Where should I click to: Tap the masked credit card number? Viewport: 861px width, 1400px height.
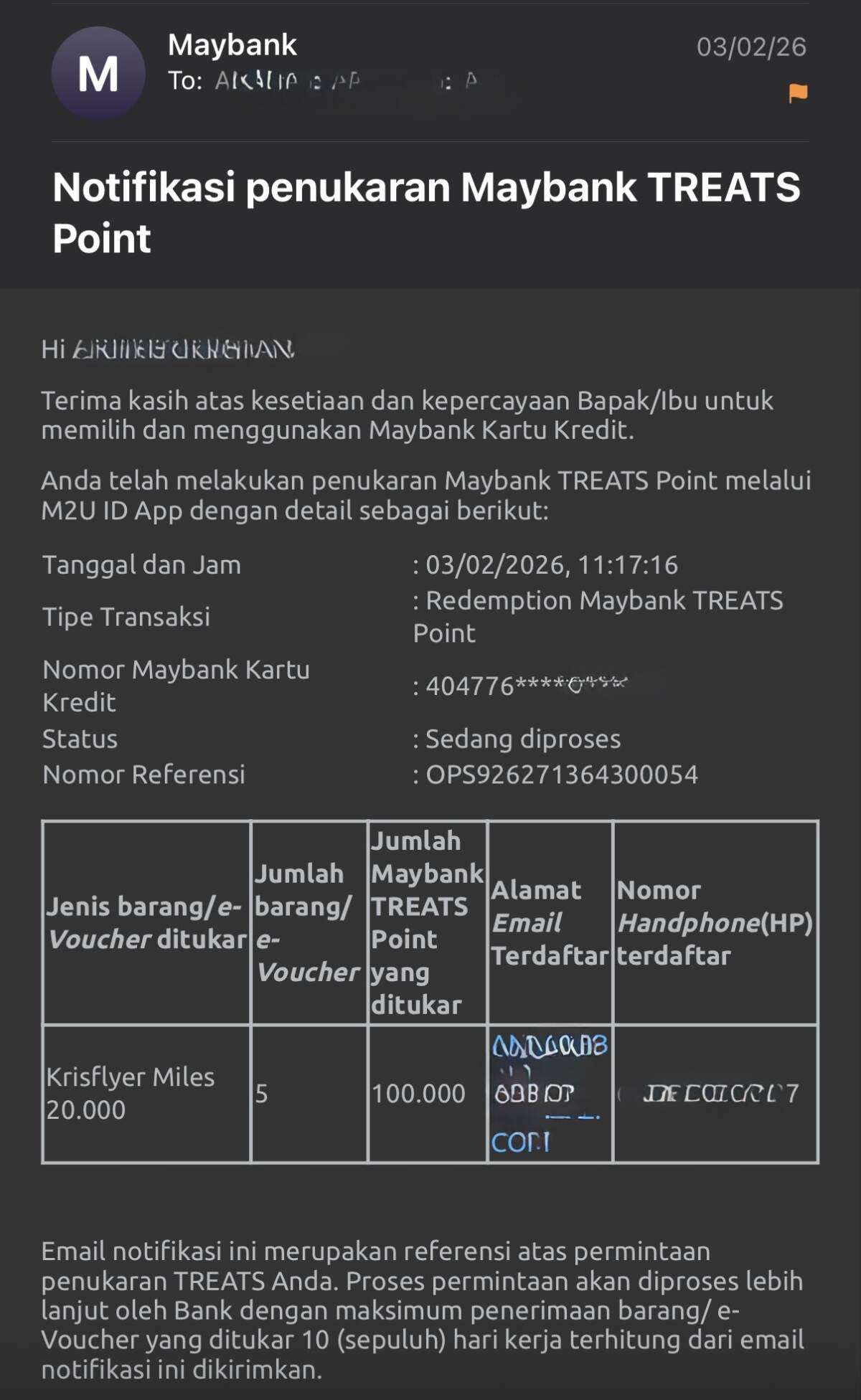[x=517, y=686]
